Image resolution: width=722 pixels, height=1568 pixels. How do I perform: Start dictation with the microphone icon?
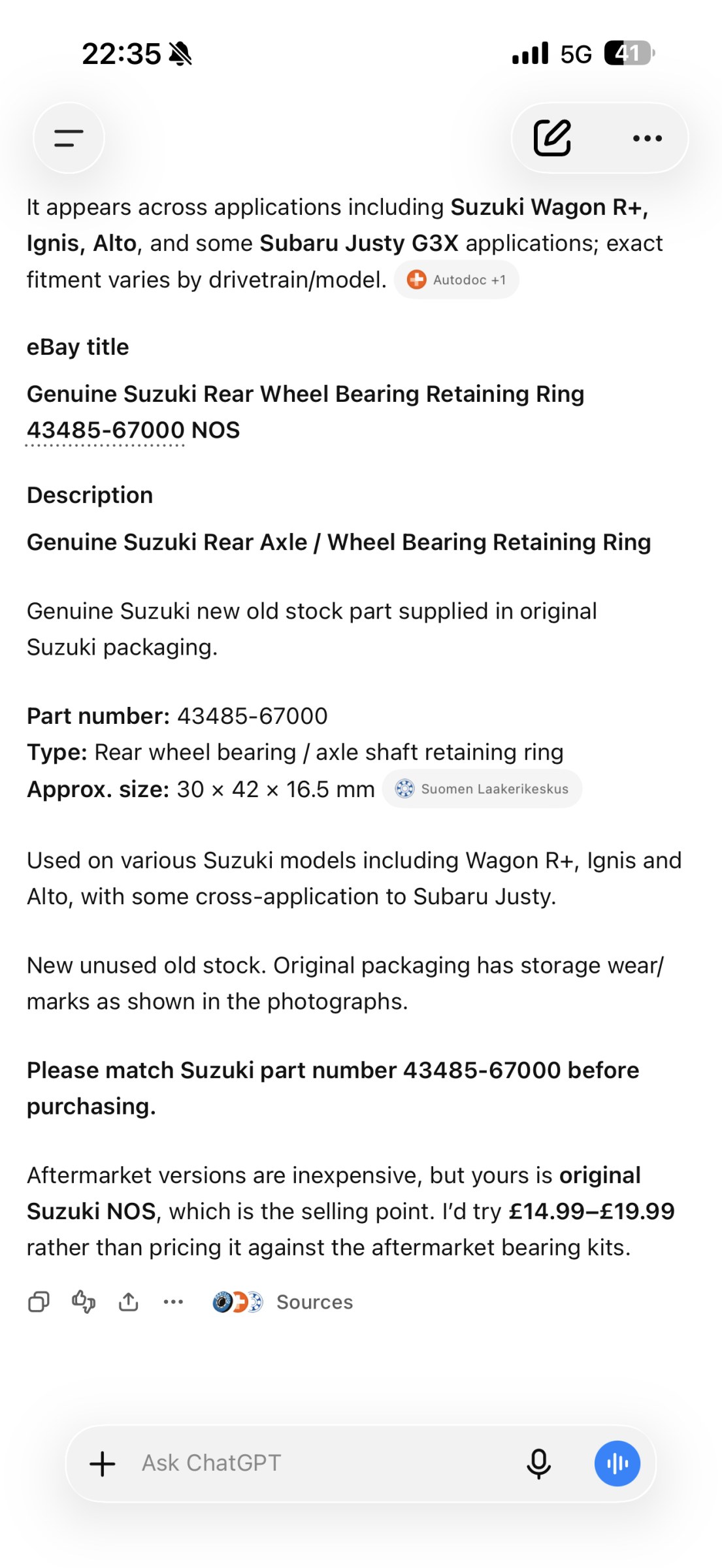538,1464
